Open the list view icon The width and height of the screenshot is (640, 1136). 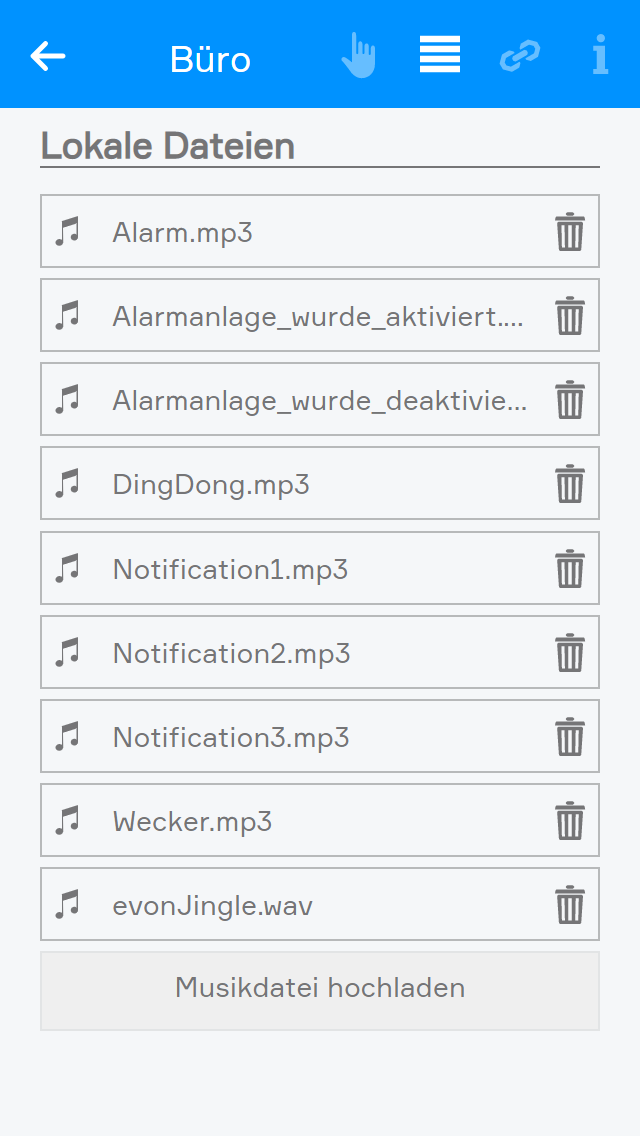click(x=440, y=55)
